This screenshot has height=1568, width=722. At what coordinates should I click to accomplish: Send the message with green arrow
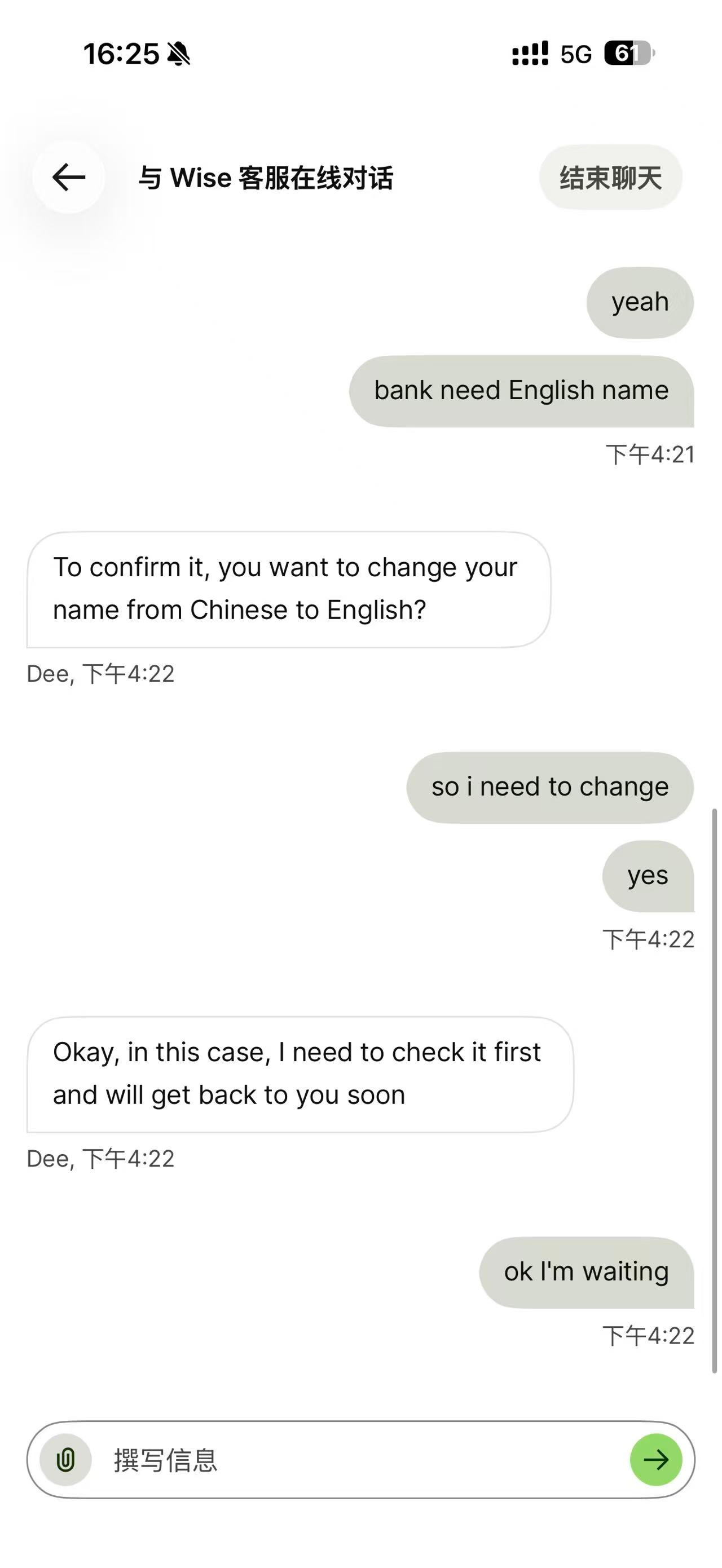pyautogui.click(x=655, y=1460)
